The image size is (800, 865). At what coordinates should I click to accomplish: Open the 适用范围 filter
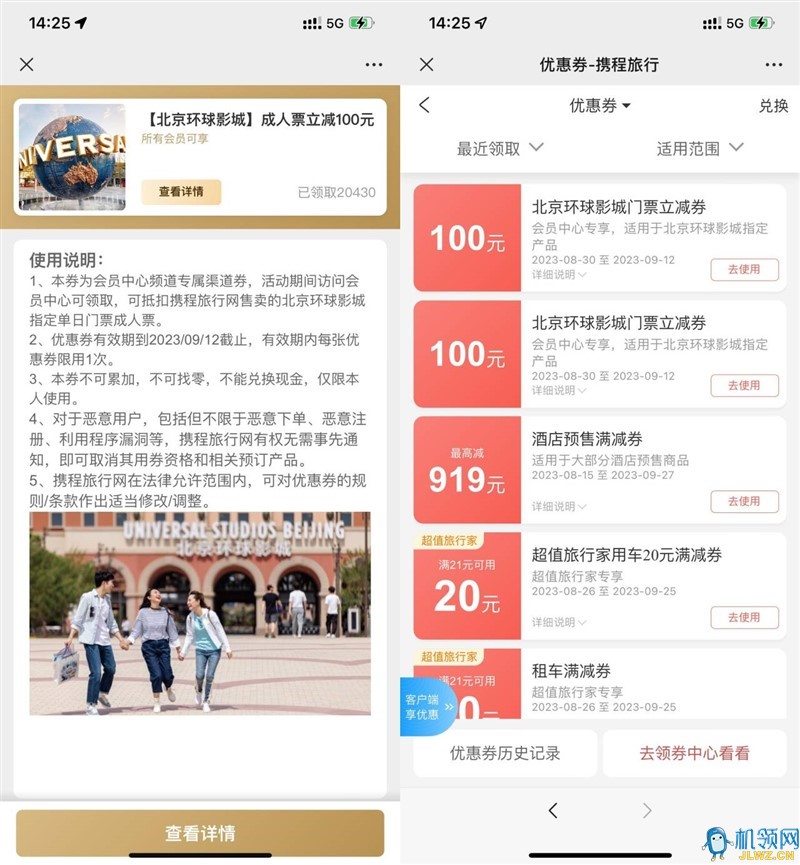(x=700, y=148)
